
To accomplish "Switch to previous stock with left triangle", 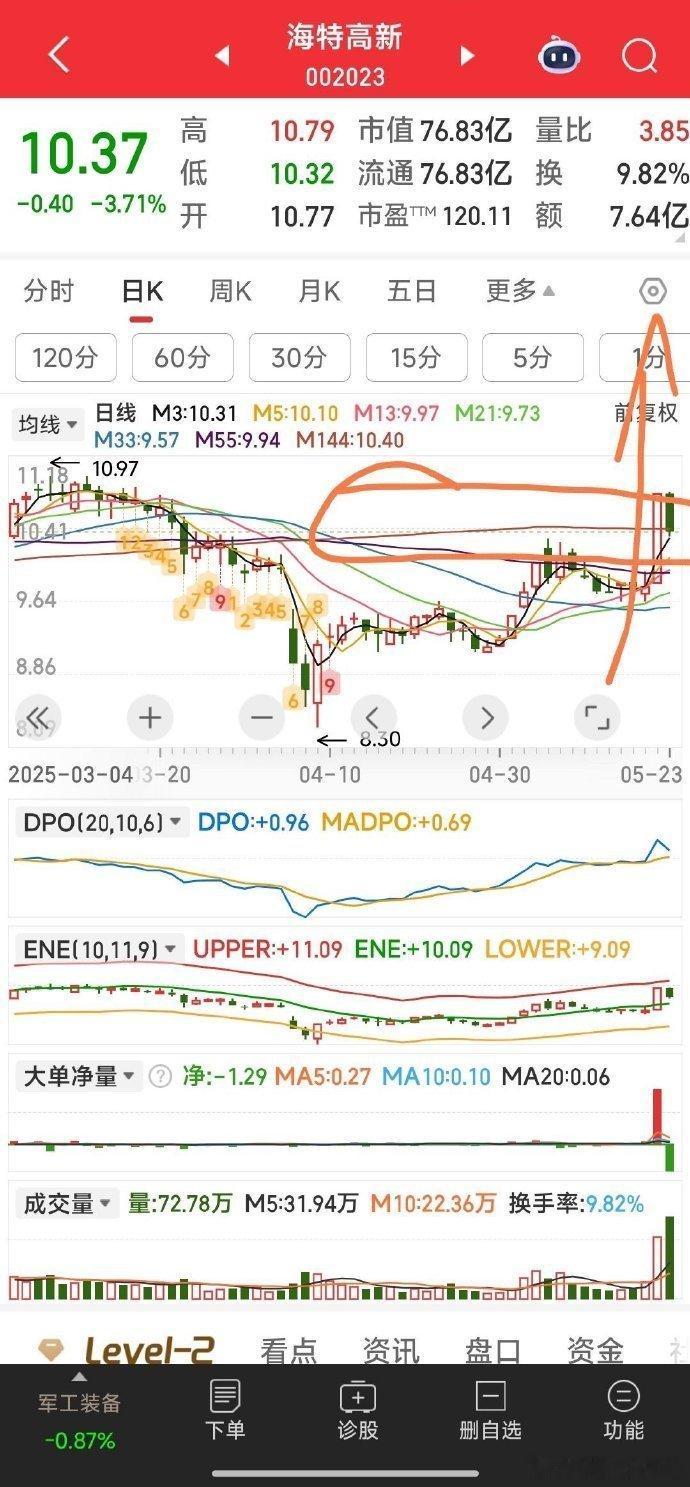I will pyautogui.click(x=222, y=56).
